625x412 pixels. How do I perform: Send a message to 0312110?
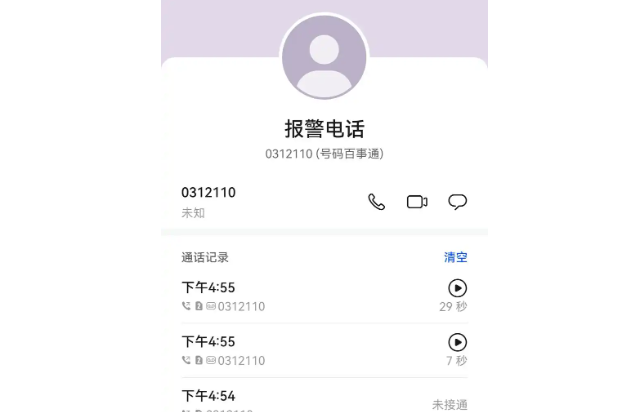click(x=458, y=202)
